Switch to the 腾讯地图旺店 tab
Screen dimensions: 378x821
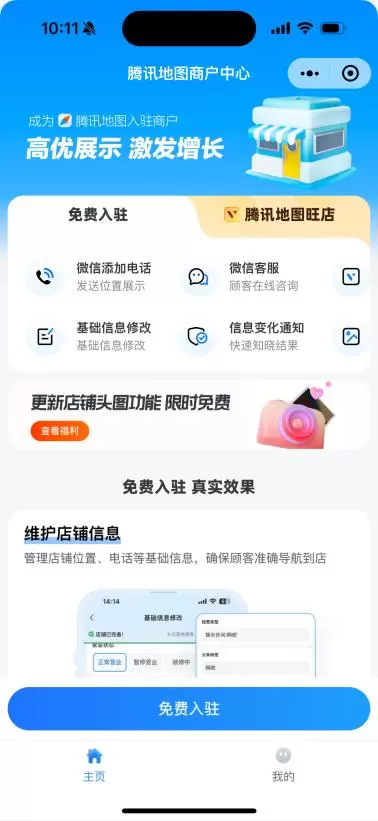[279, 215]
